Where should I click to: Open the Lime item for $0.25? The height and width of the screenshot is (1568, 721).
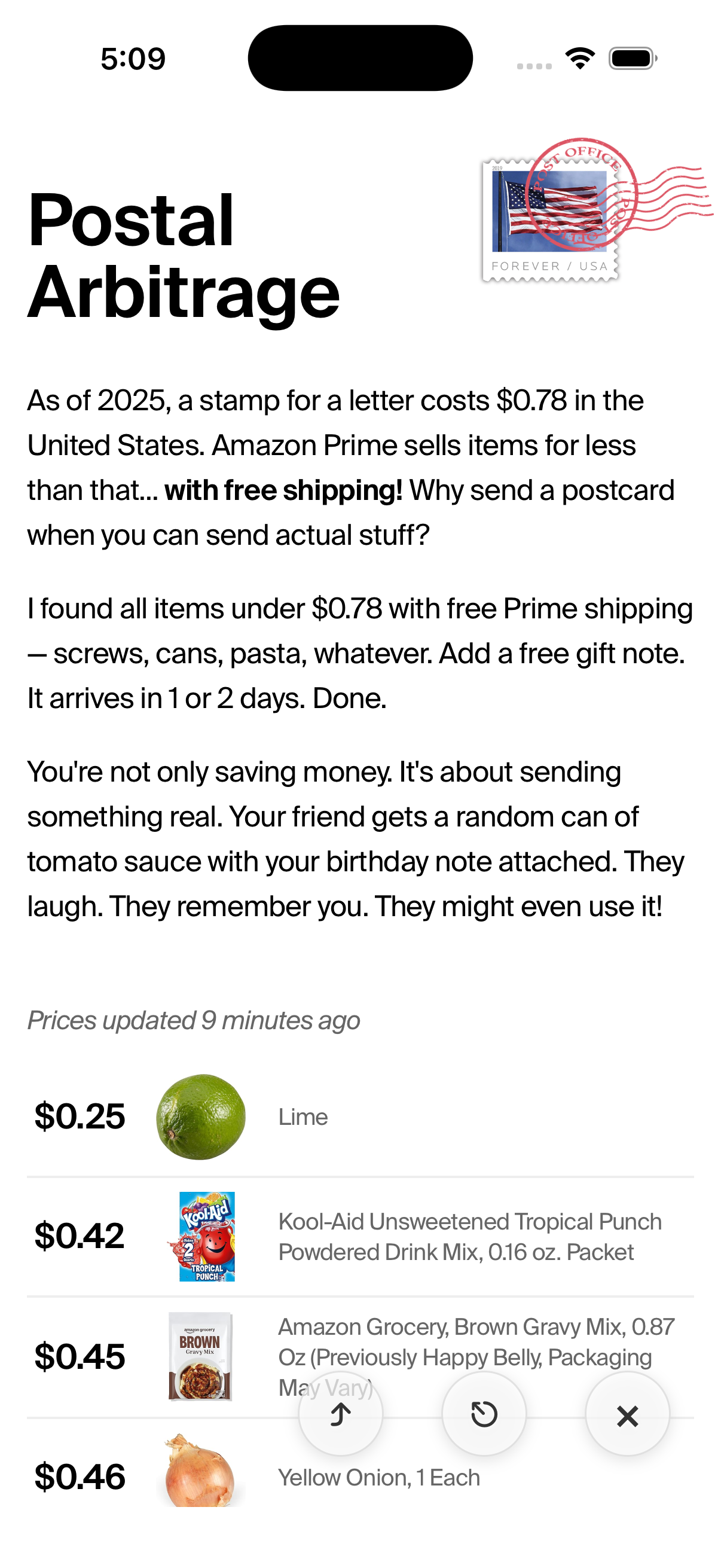coord(303,1117)
